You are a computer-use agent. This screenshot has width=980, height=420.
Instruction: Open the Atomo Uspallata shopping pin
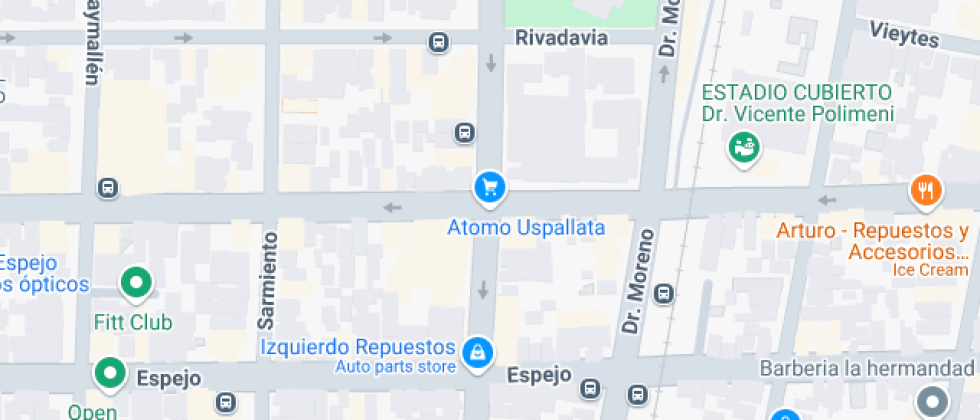pos(489,186)
